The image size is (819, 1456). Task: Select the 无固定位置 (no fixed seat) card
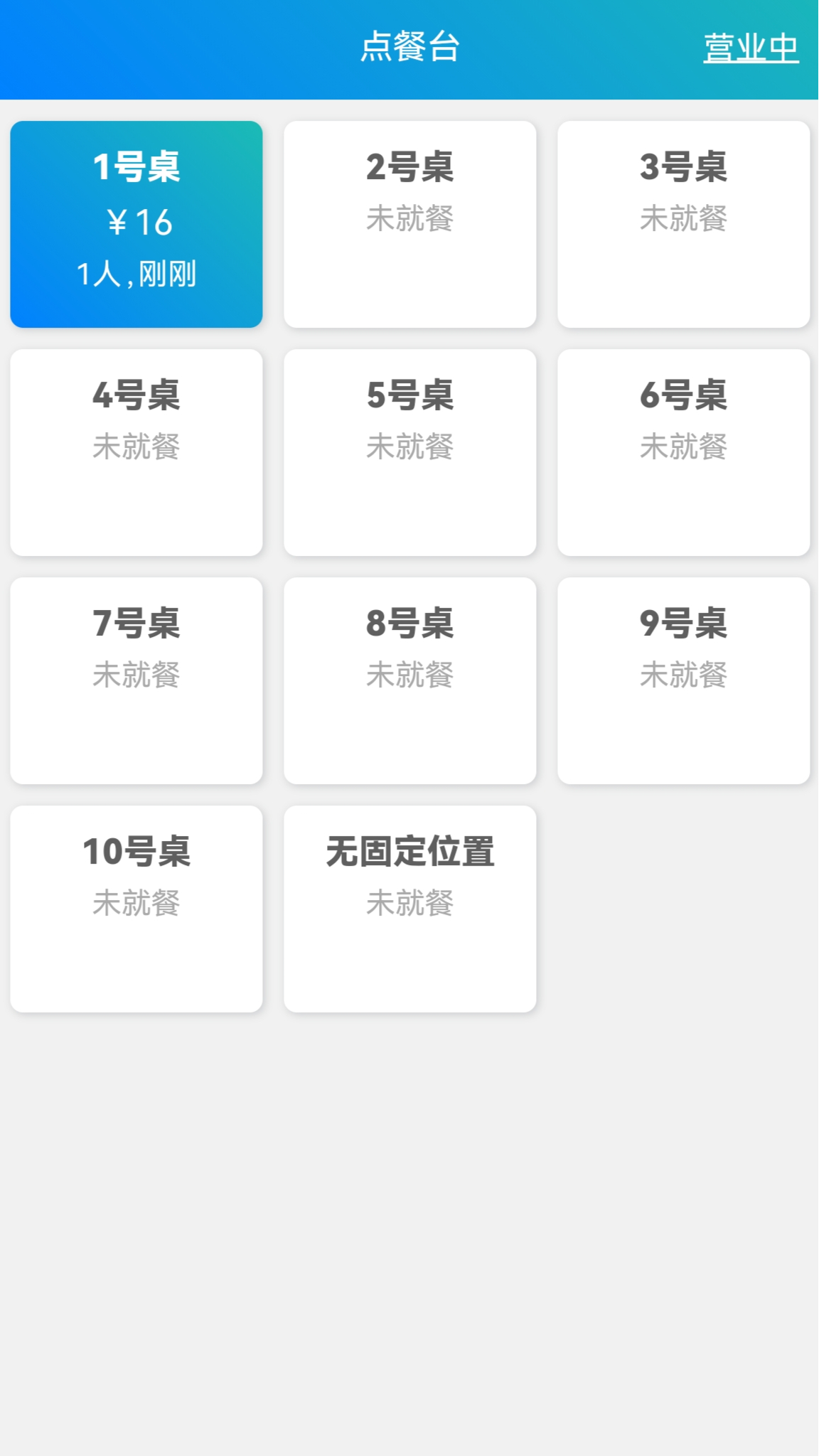tap(410, 908)
